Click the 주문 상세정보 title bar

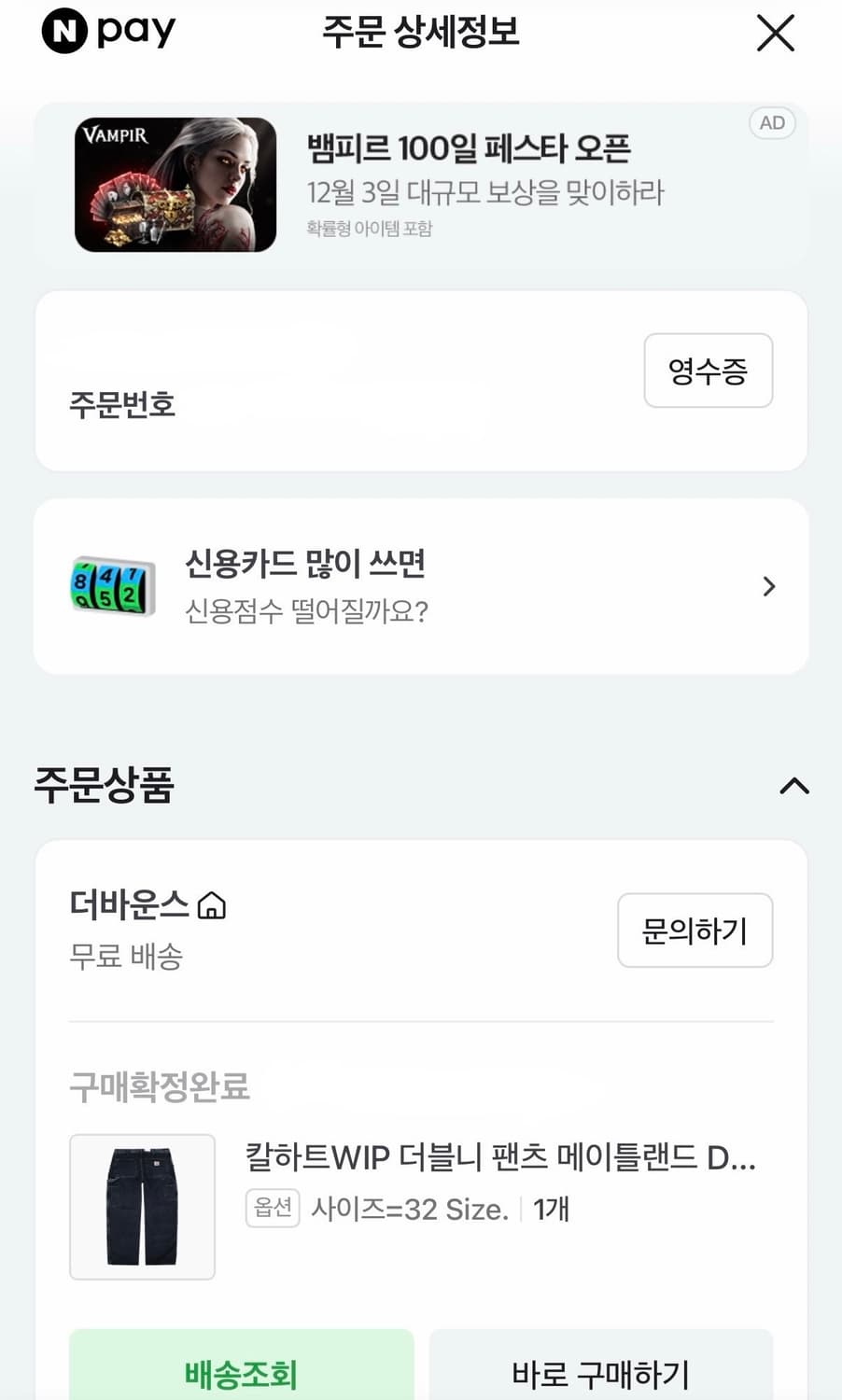421,33
